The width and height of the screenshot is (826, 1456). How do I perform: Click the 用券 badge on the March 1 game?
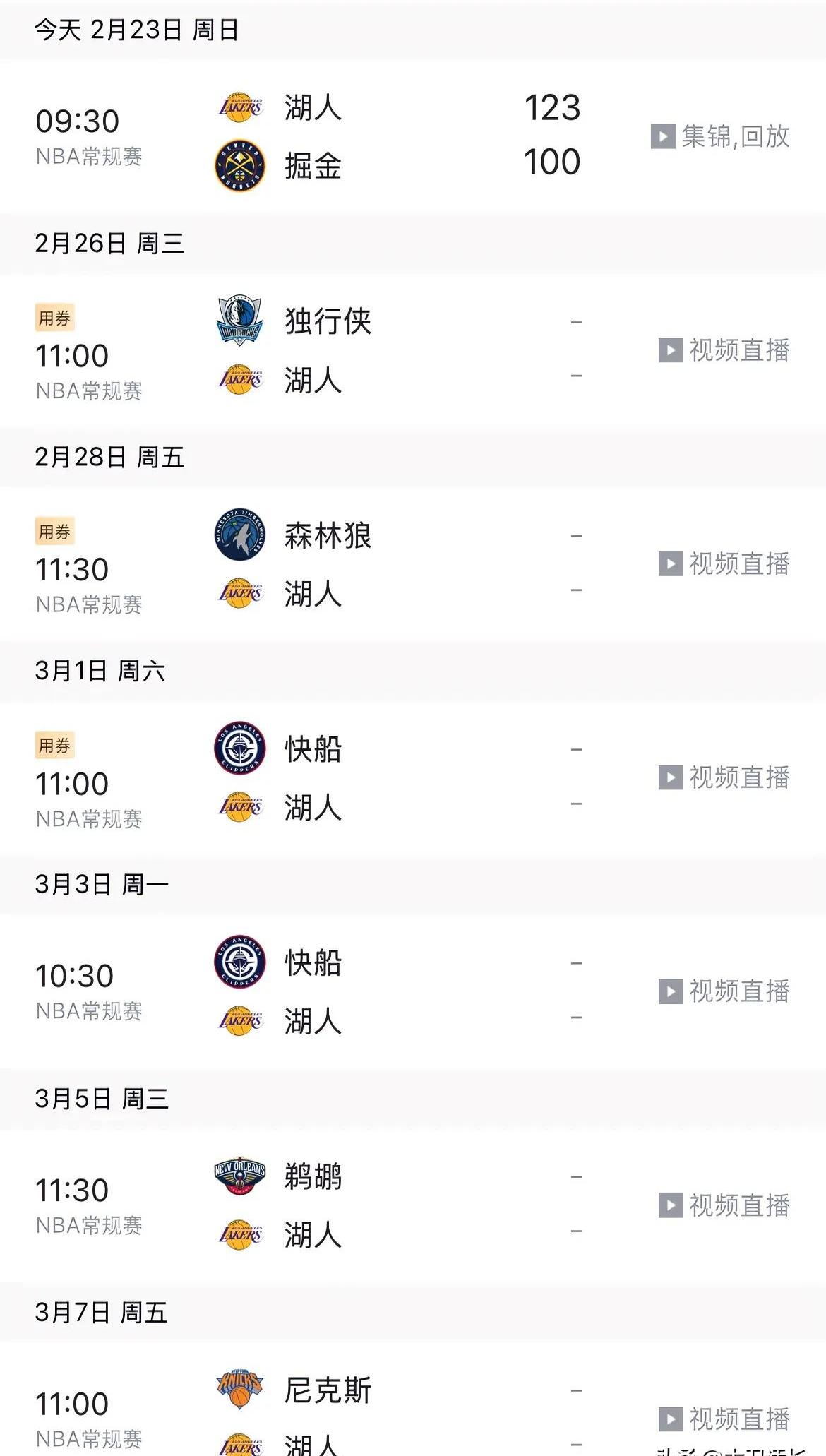pos(56,746)
